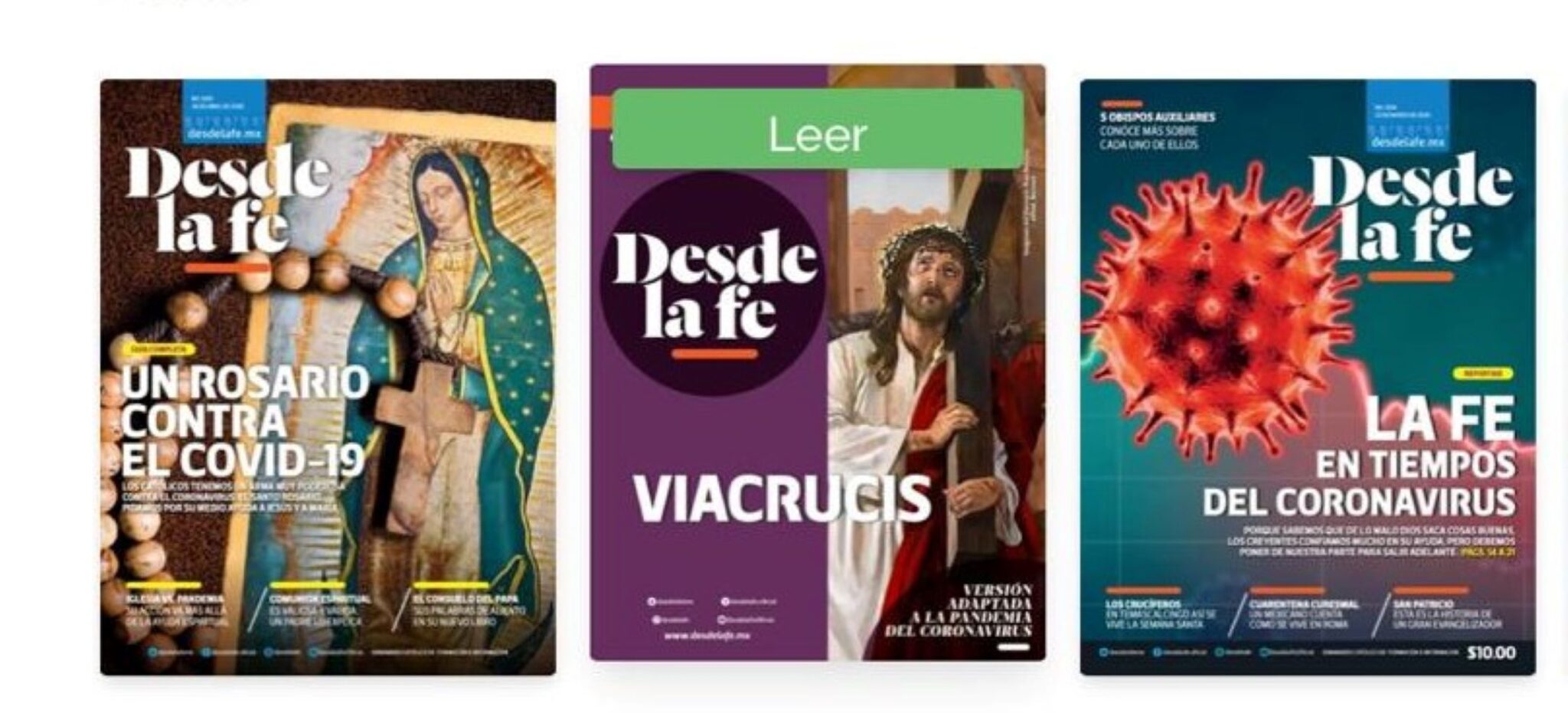Viewport: 1568px width, 713px height.
Task: Tap the green Leer button
Action: tap(817, 130)
